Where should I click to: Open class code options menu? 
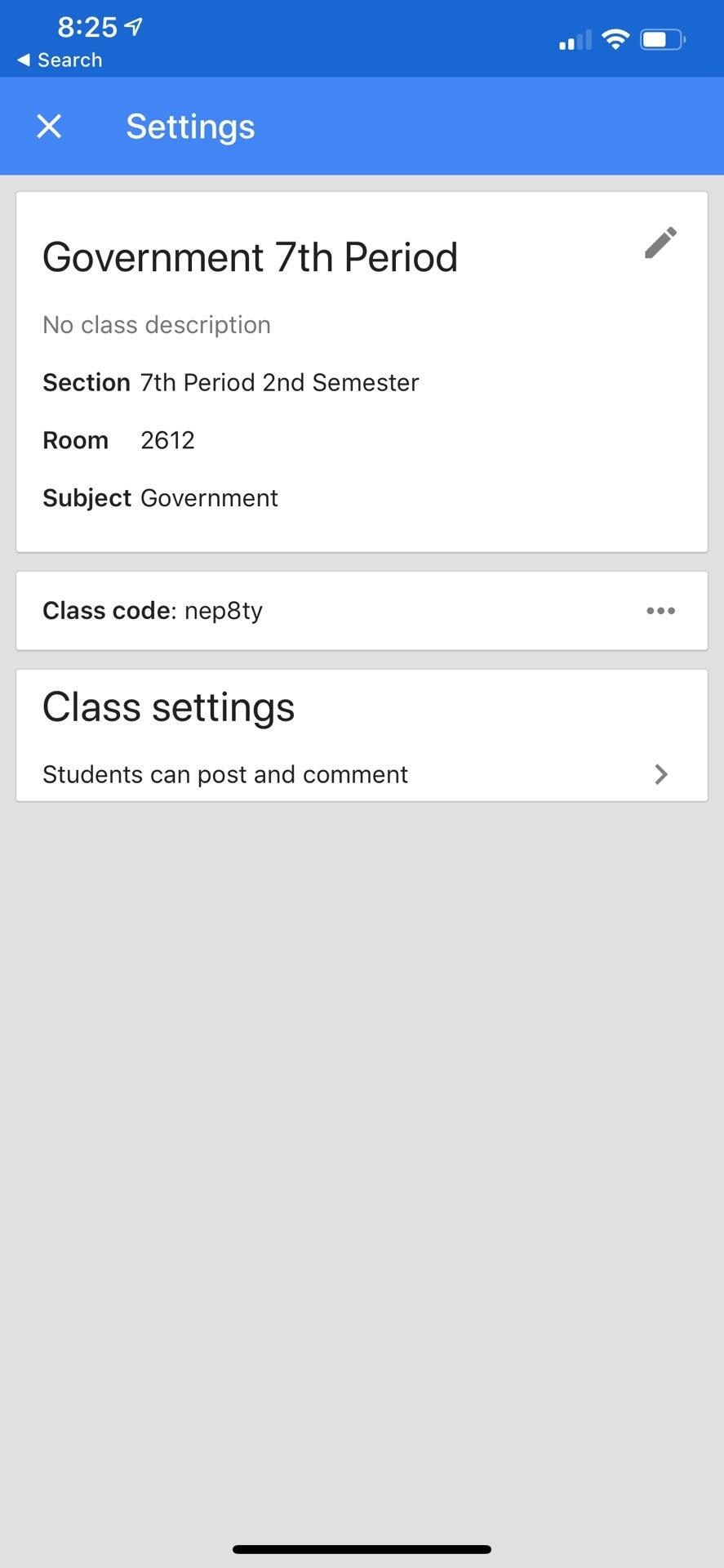click(x=660, y=611)
